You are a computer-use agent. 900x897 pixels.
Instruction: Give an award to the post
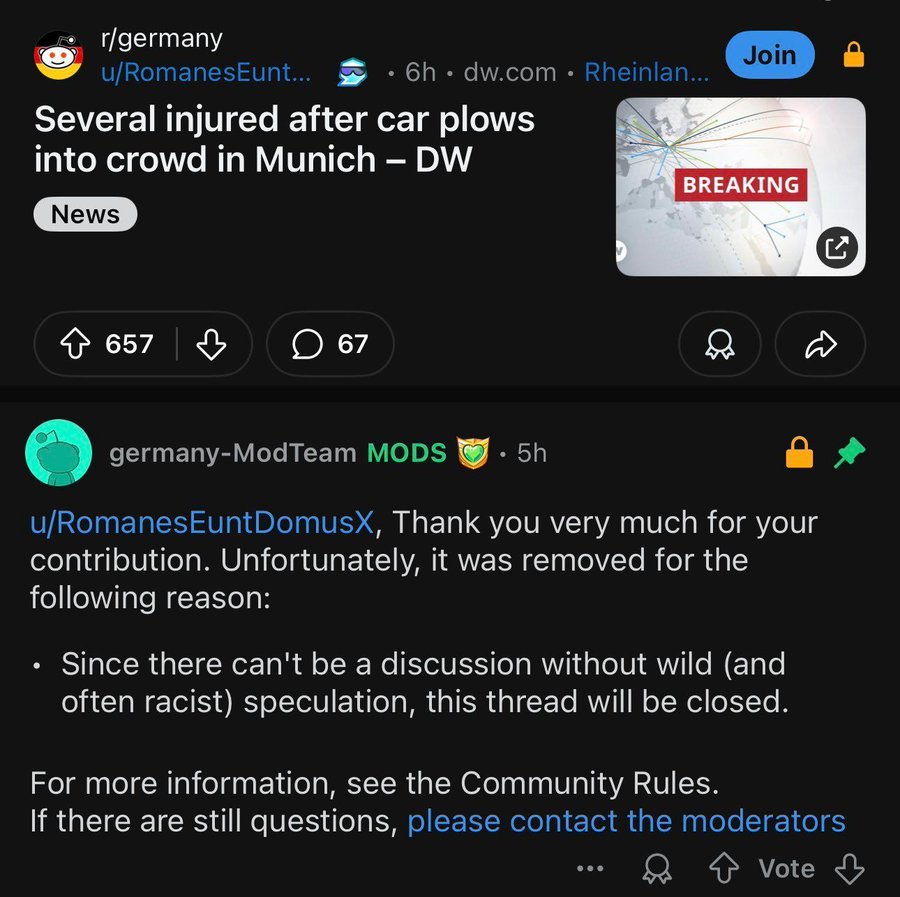click(x=719, y=344)
